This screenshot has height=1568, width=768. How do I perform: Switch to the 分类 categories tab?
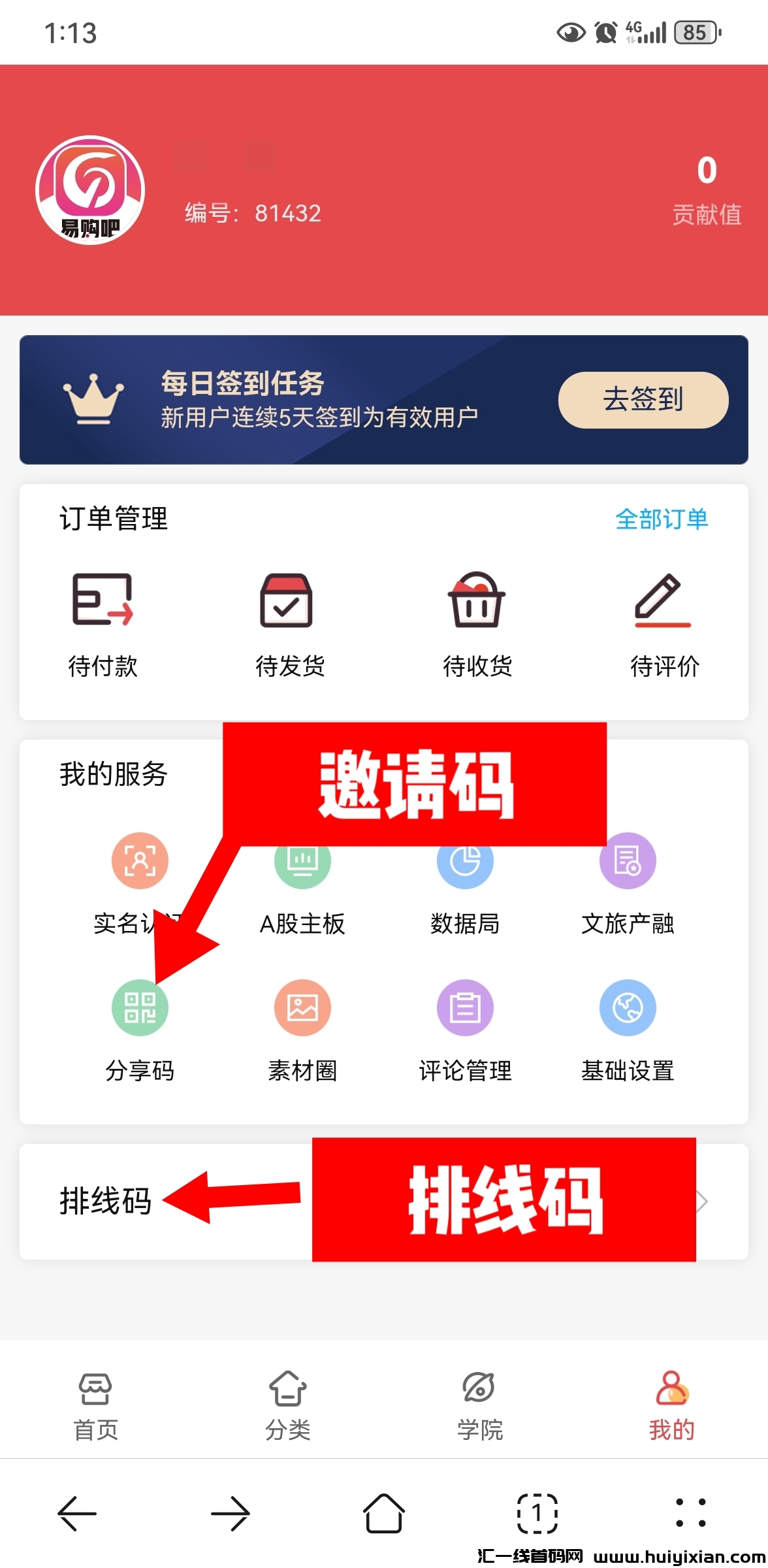tap(287, 1406)
